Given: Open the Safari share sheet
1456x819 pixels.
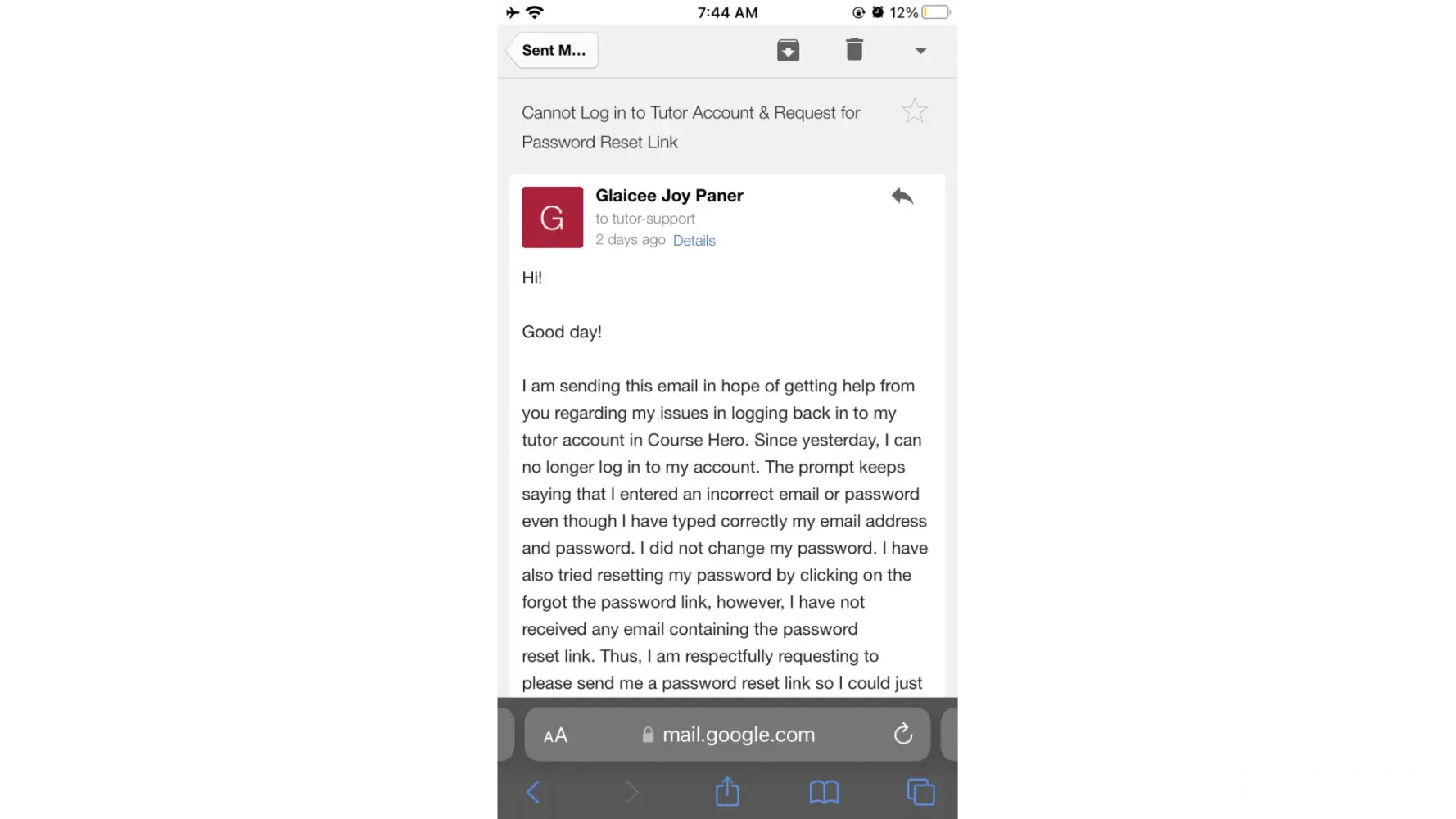Looking at the screenshot, I should click(x=727, y=792).
